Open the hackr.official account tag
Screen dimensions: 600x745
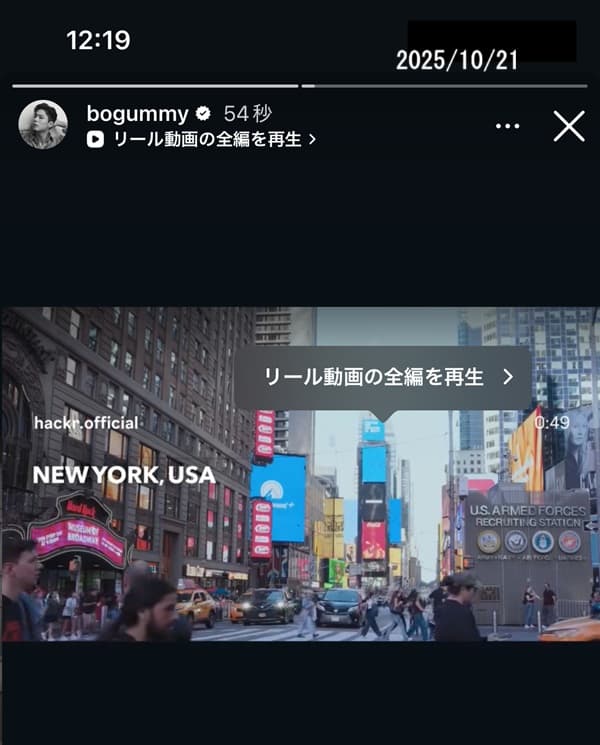(86, 423)
